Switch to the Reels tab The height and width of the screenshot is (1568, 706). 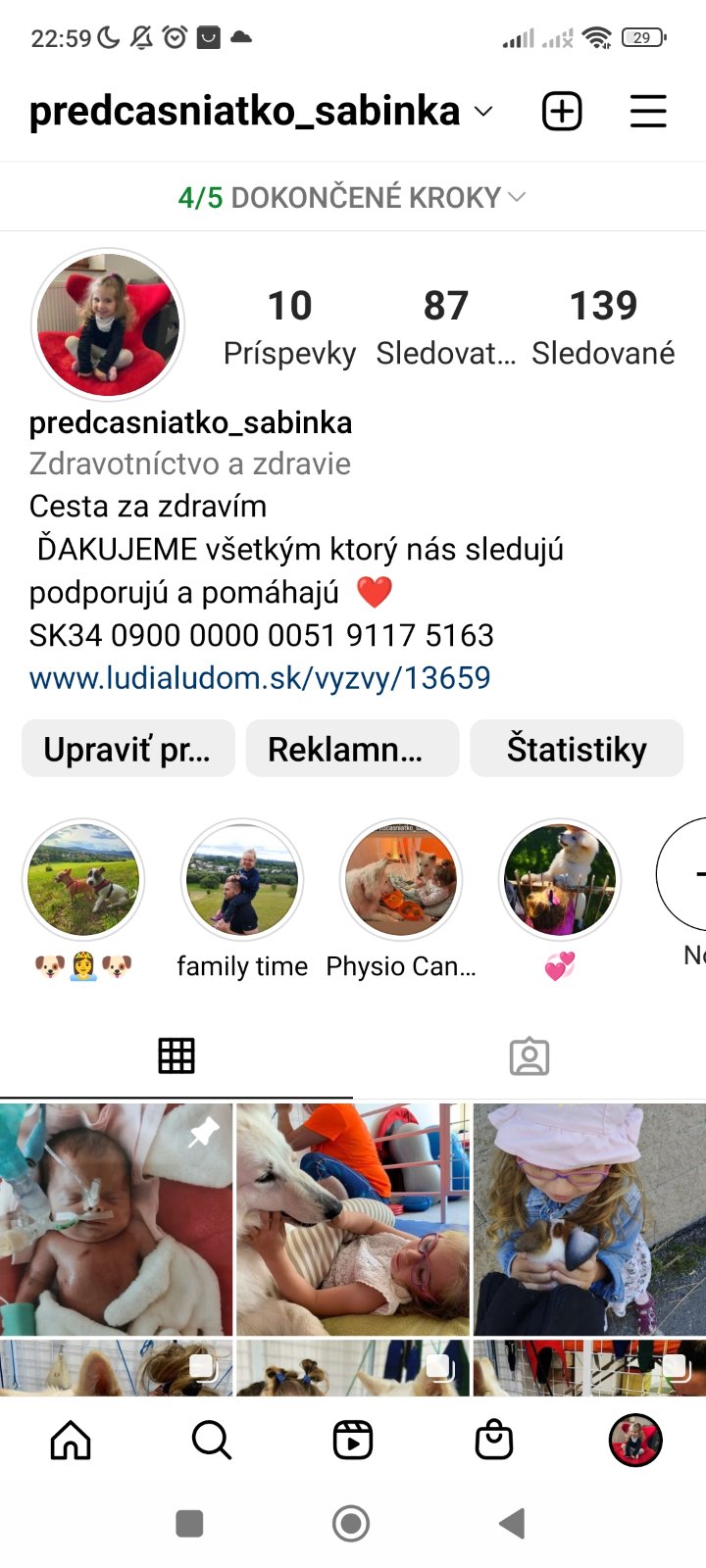point(353,1441)
